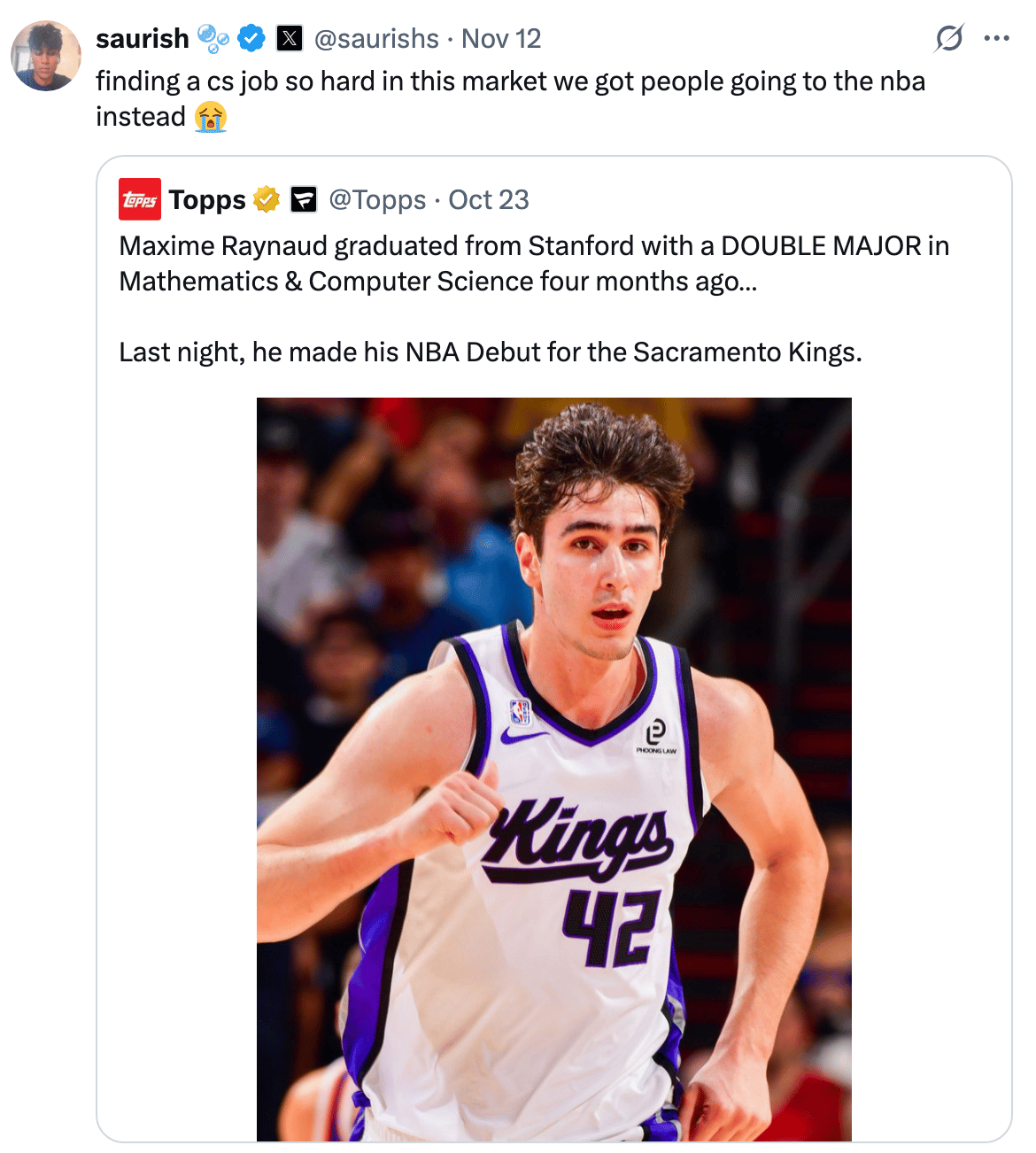The width and height of the screenshot is (1036, 1153).
Task: Open the Topps profile avatar
Action: [140, 199]
